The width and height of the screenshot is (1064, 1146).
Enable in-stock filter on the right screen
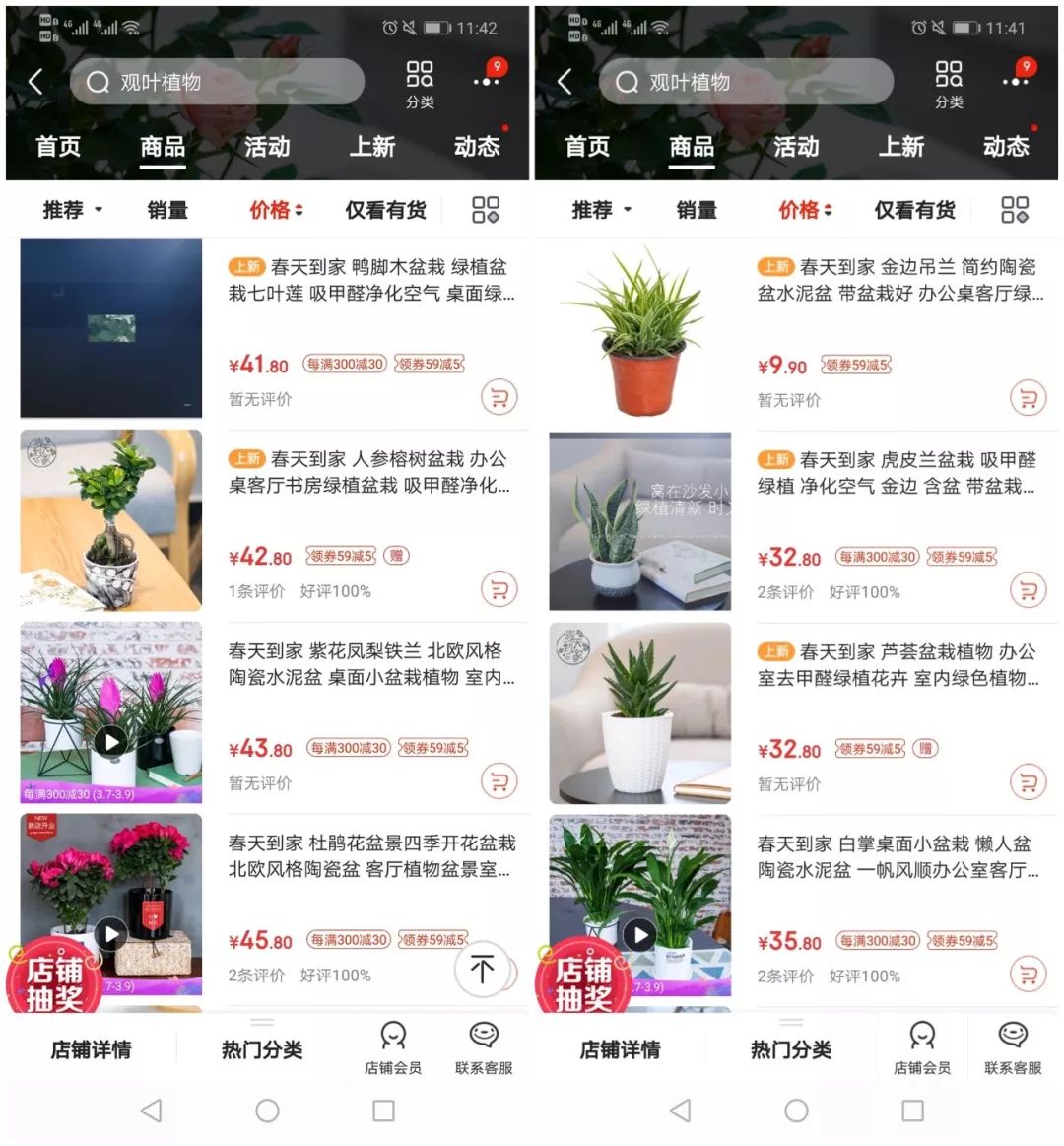914,209
